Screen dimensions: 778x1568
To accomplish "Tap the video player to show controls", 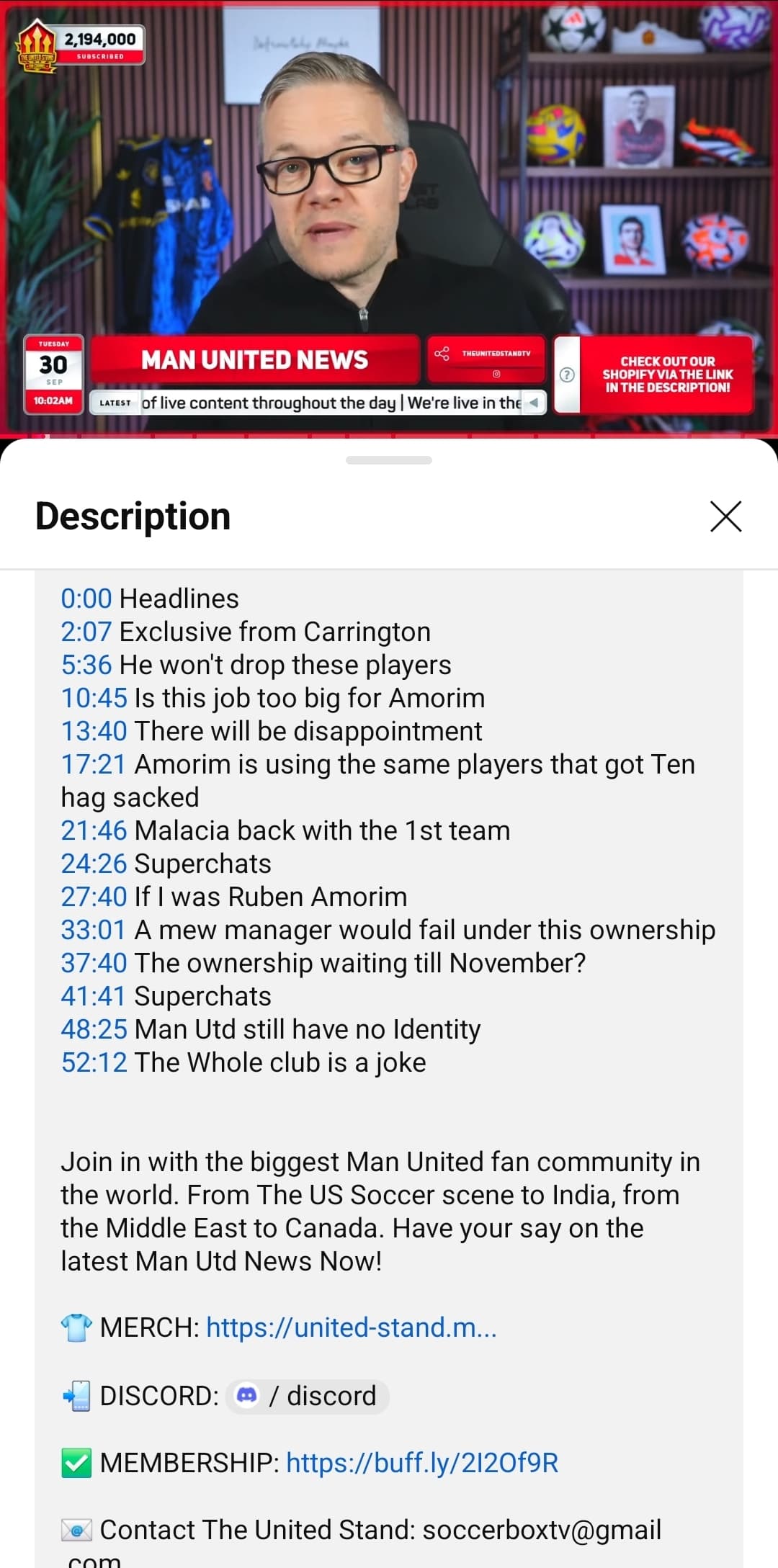I will click(389, 216).
